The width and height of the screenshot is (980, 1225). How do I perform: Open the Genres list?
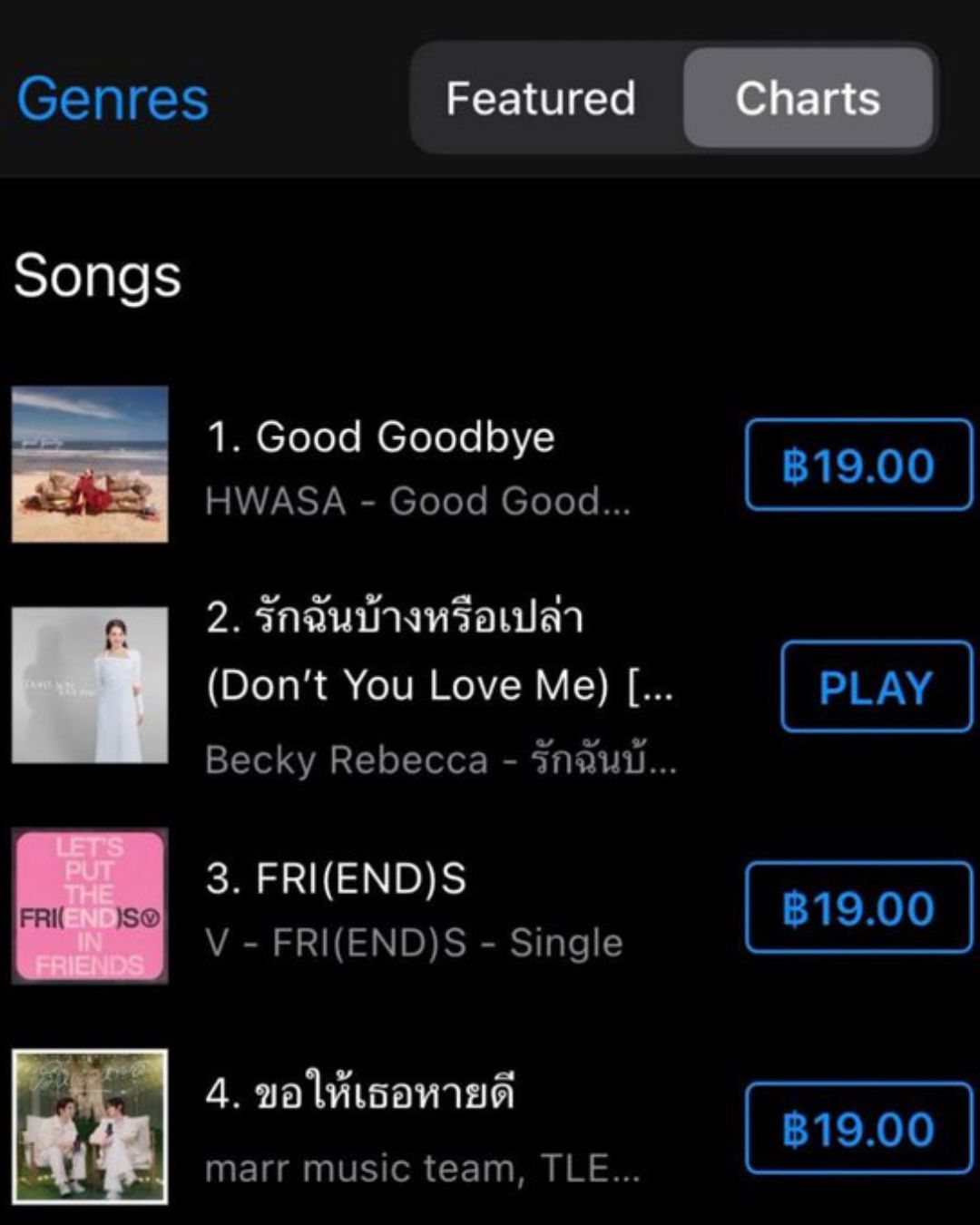click(x=113, y=98)
